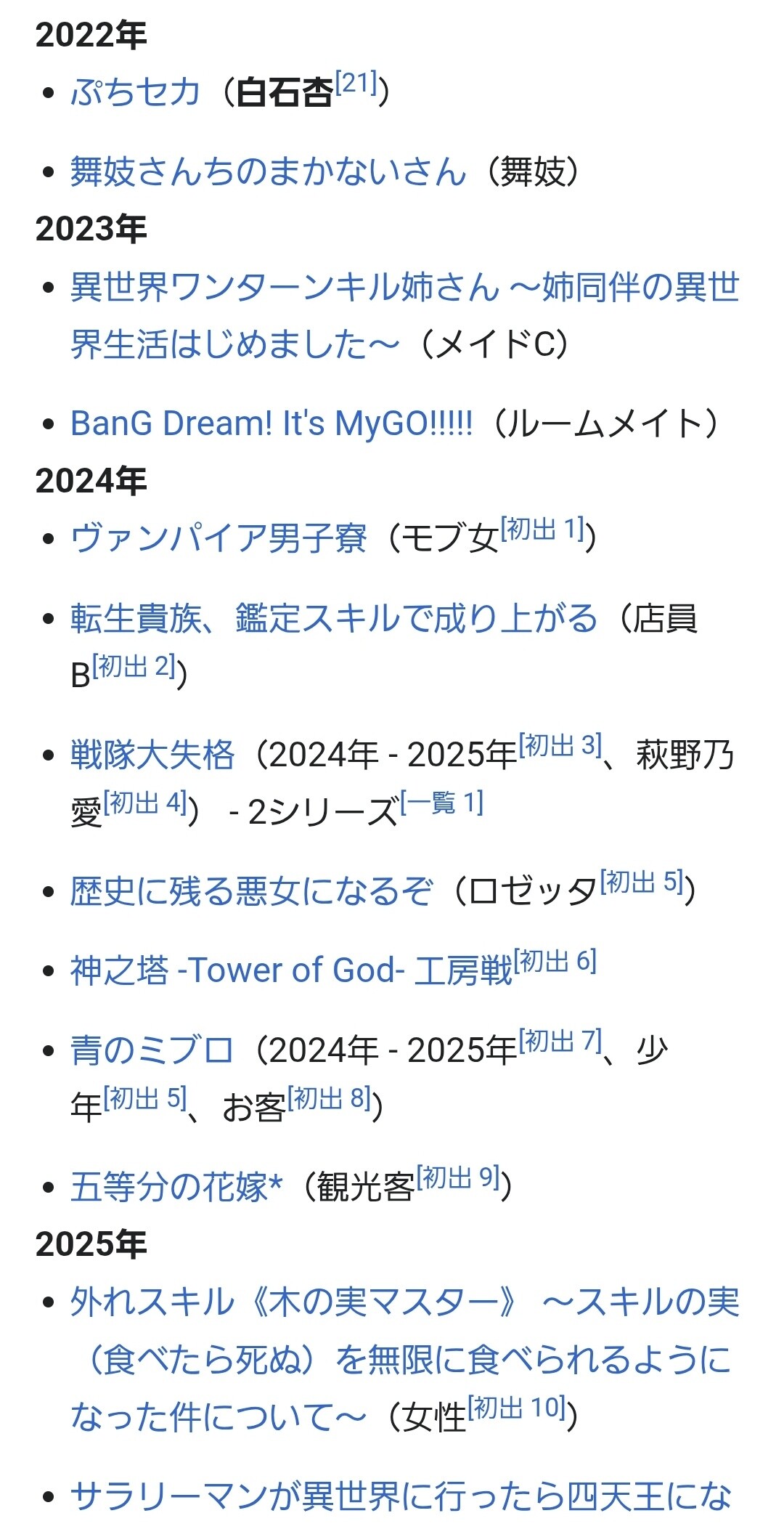This screenshot has height=1529, width=784.
Task: Tap footnote 初出 2 after 店員B
Action: point(134,665)
